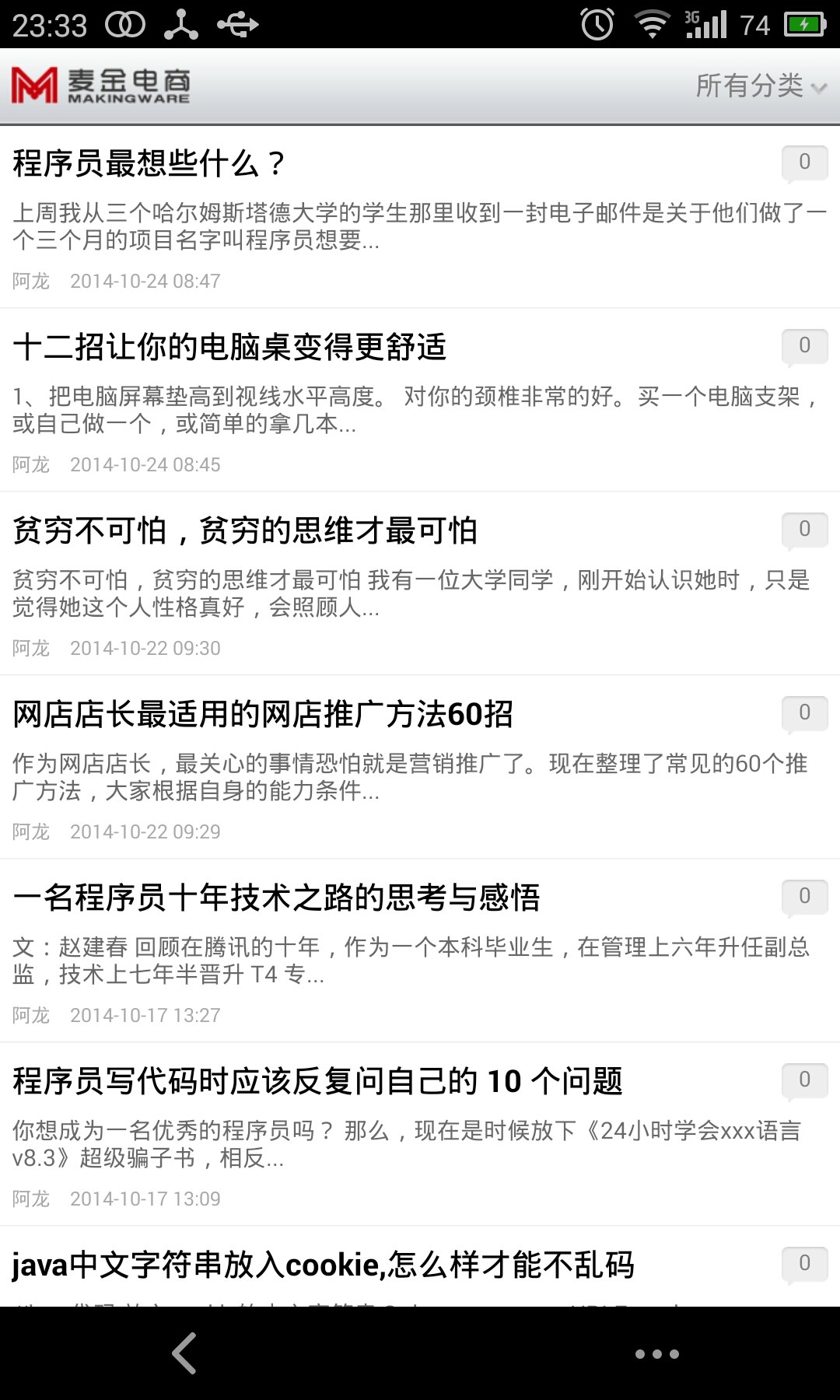Tap the timestamp 2014-10-22 09:30

pos(144,646)
